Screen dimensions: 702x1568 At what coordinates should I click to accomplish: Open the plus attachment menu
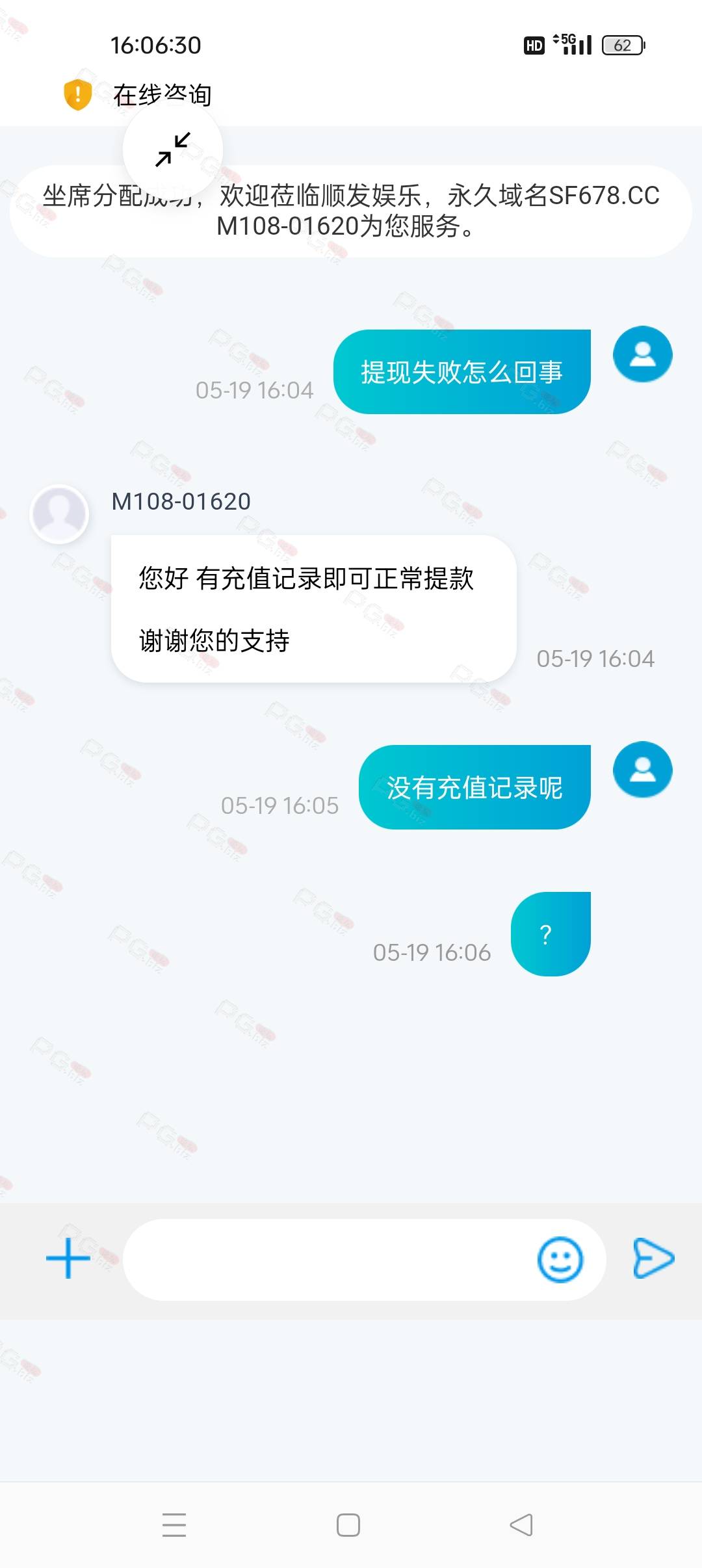(68, 1259)
